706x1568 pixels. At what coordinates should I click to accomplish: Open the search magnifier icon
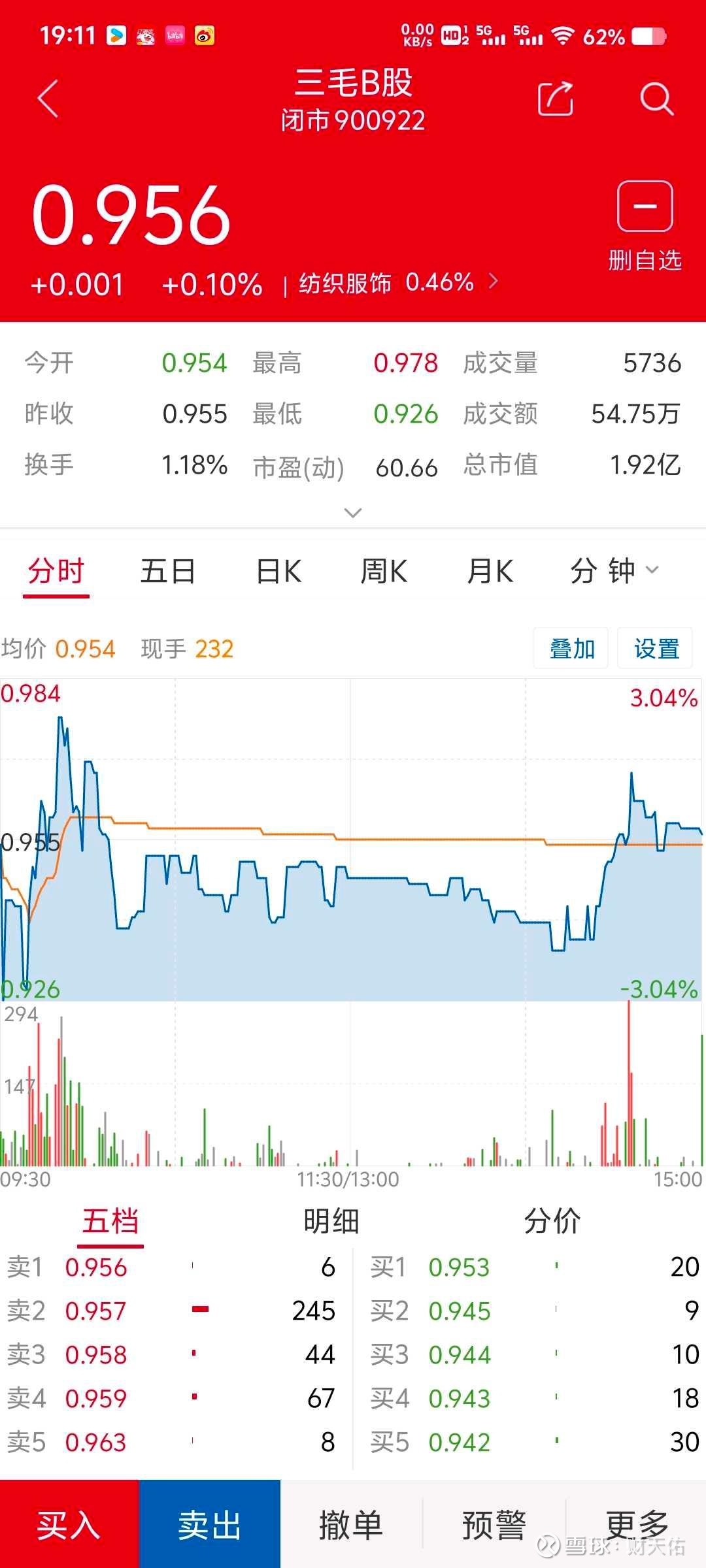tap(656, 99)
